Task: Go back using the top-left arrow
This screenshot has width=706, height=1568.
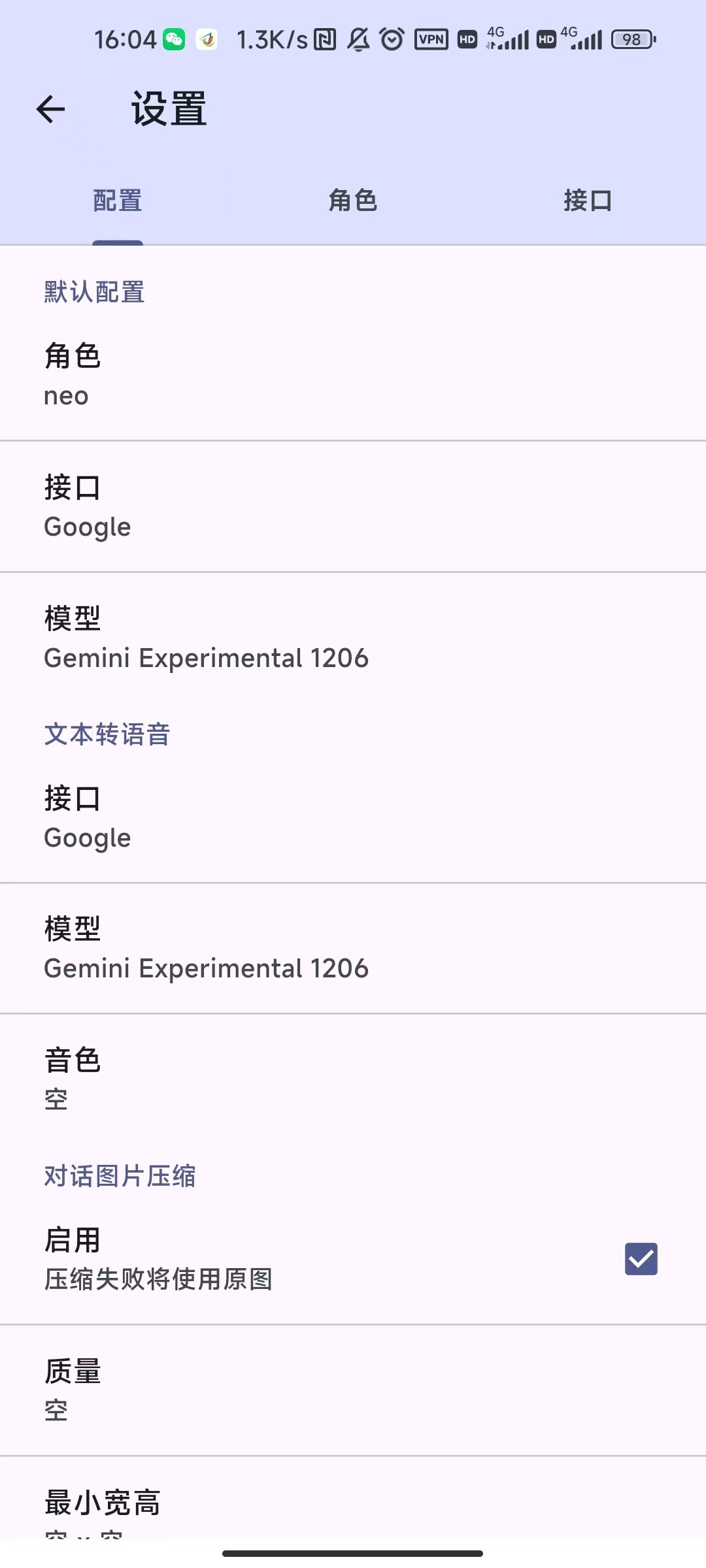Action: pyautogui.click(x=50, y=109)
